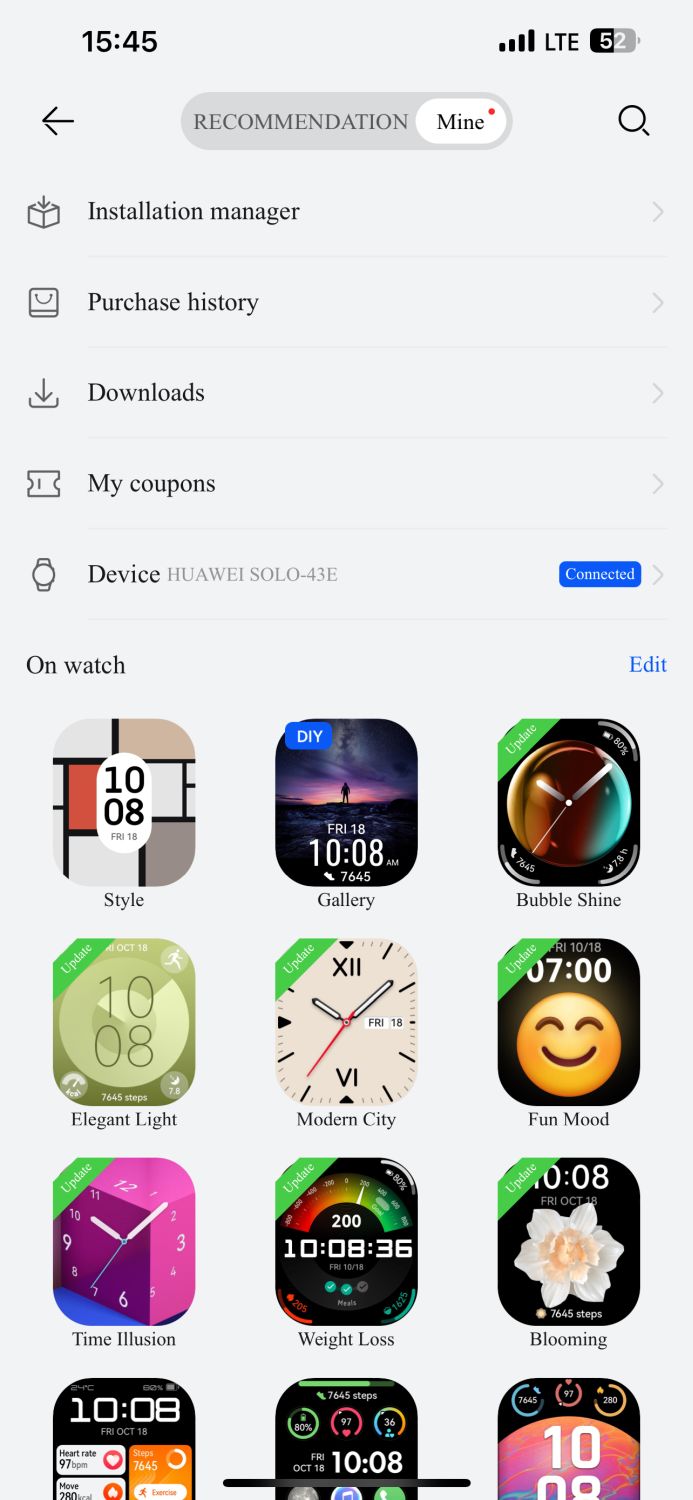Switch to the Recommendation tab
Screen dimensions: 693x1500
pyautogui.click(x=300, y=122)
